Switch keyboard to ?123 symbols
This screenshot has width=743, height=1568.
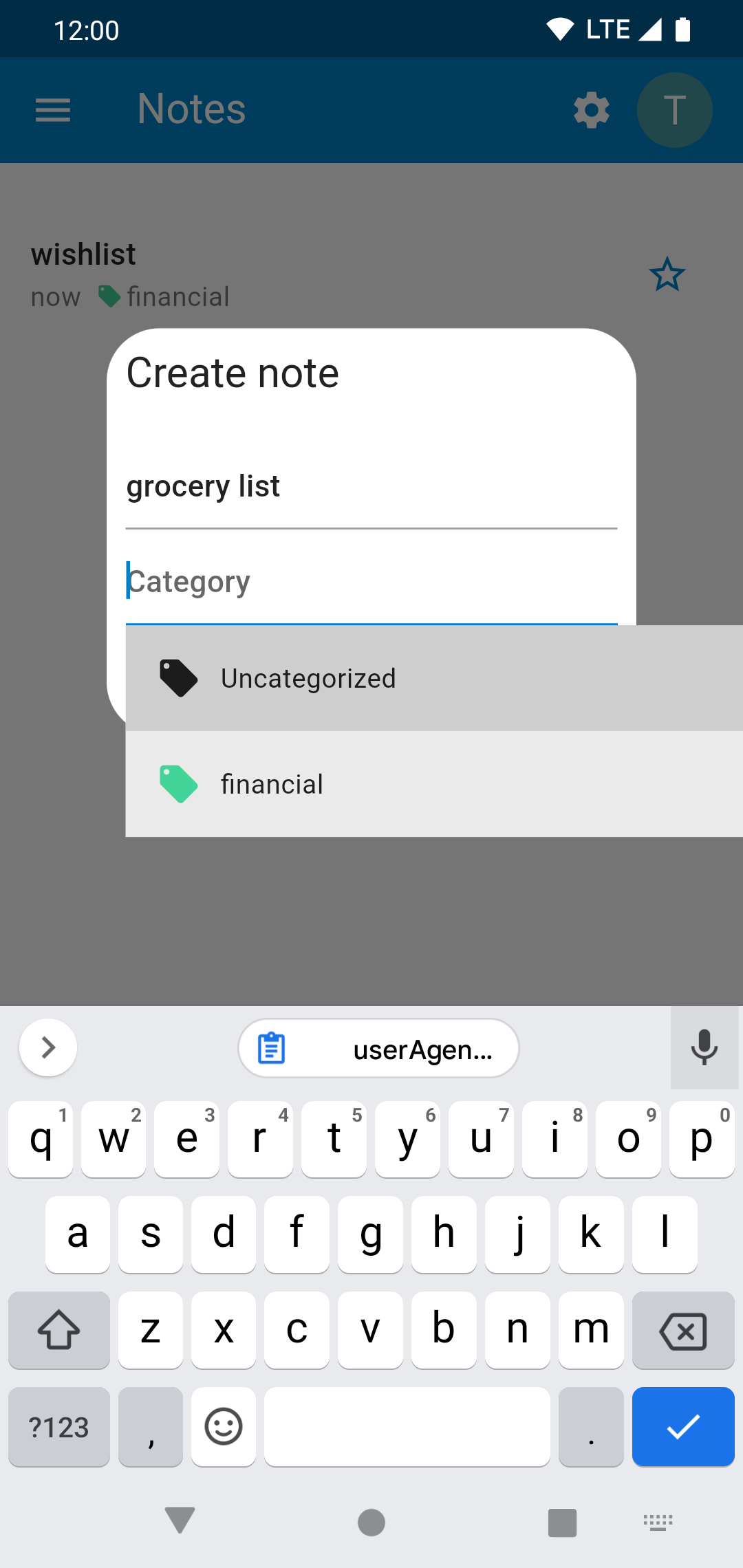click(x=59, y=1426)
